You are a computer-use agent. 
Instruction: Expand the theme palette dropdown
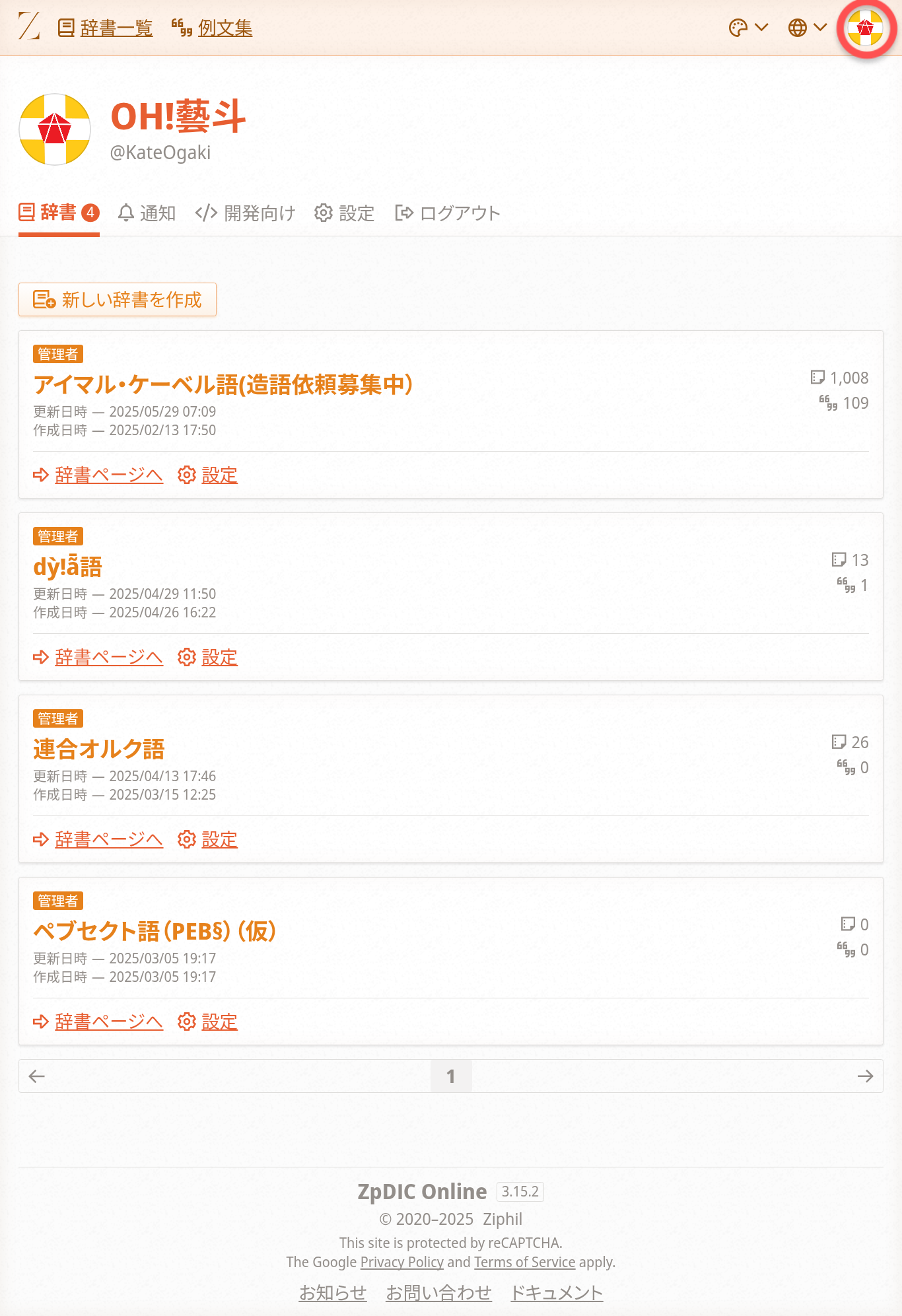tap(748, 28)
